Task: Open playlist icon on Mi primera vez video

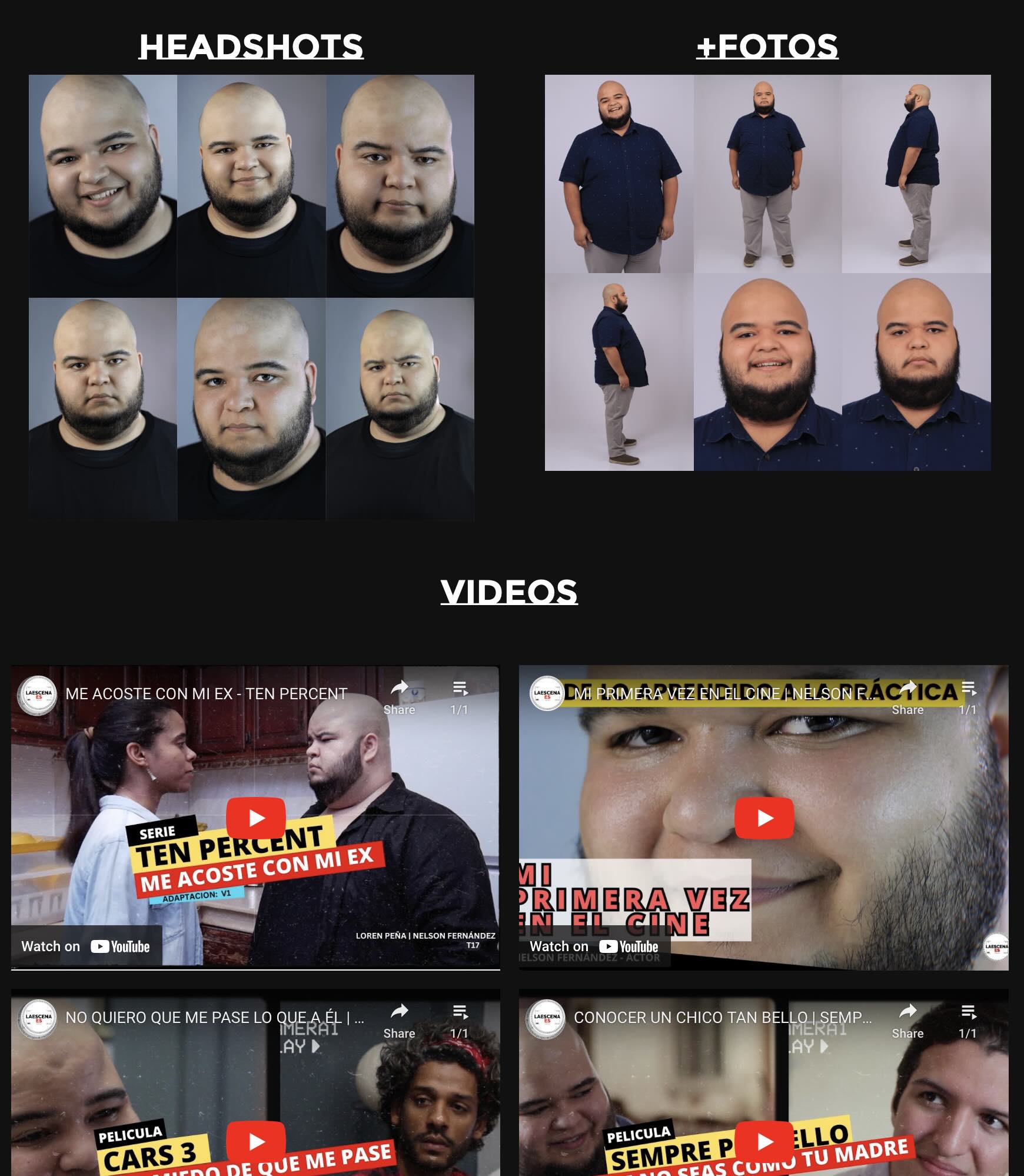Action: point(968,695)
